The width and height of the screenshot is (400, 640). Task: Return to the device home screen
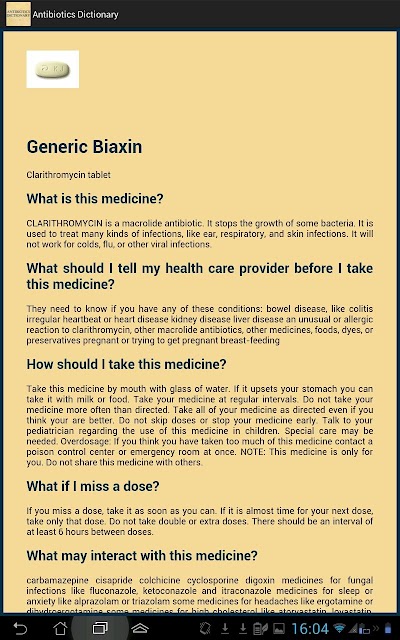pos(60,628)
